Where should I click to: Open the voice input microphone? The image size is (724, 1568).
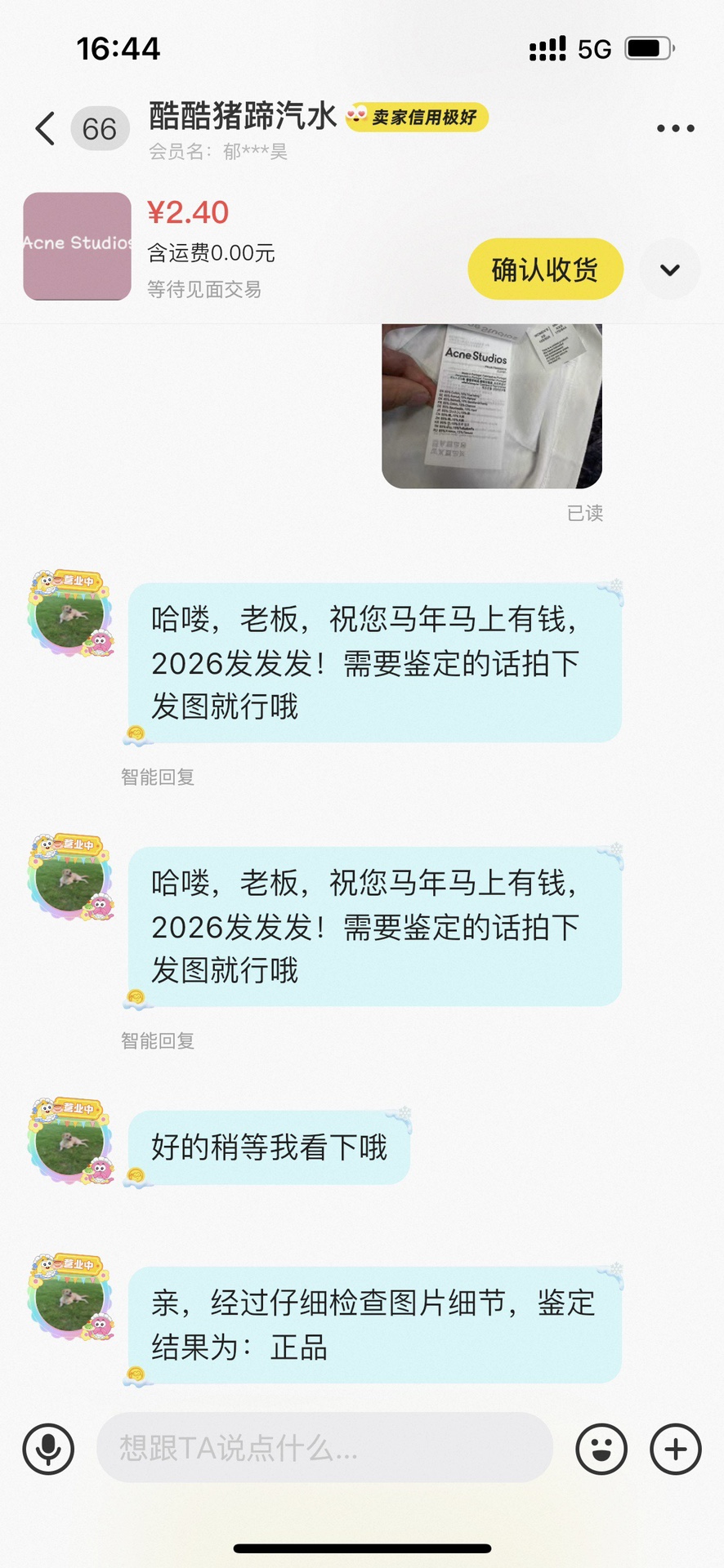tap(48, 1449)
